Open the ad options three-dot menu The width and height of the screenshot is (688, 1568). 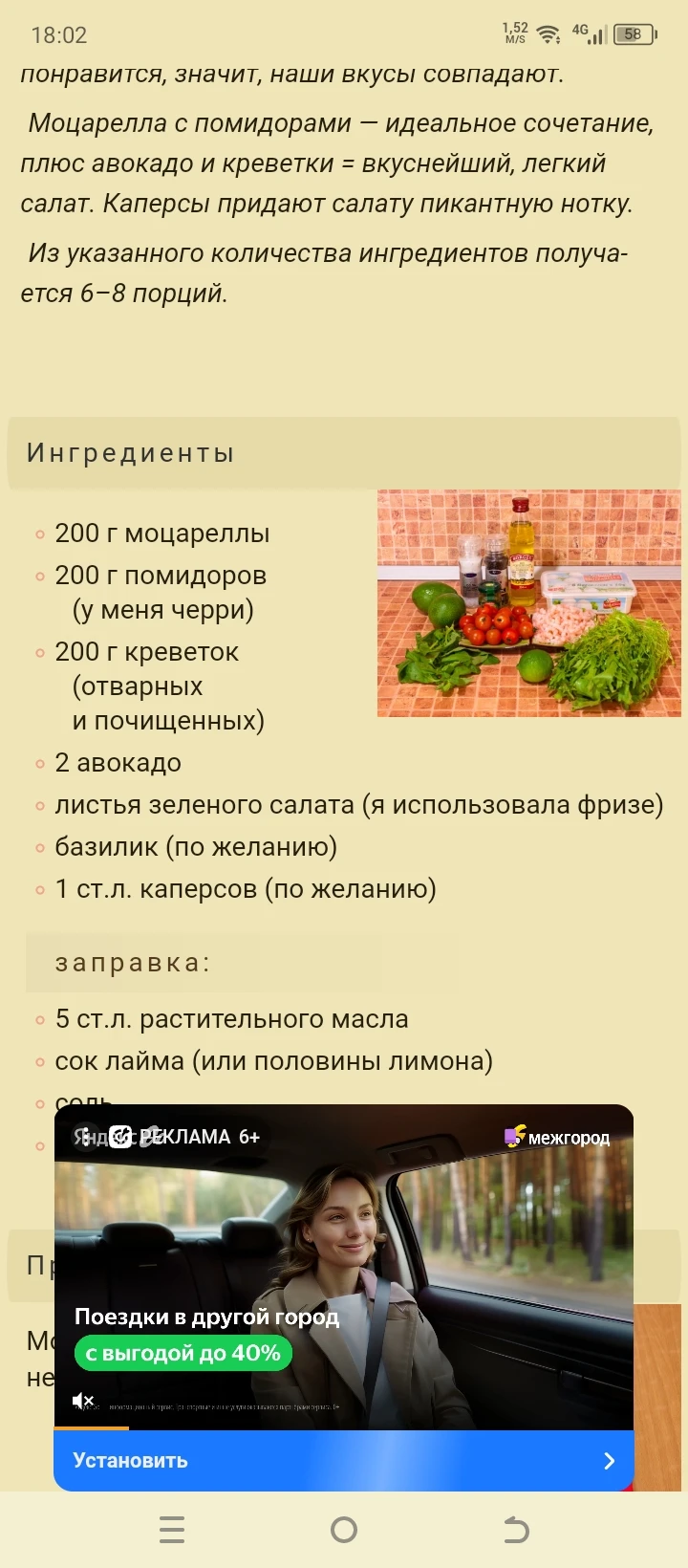point(86,1137)
